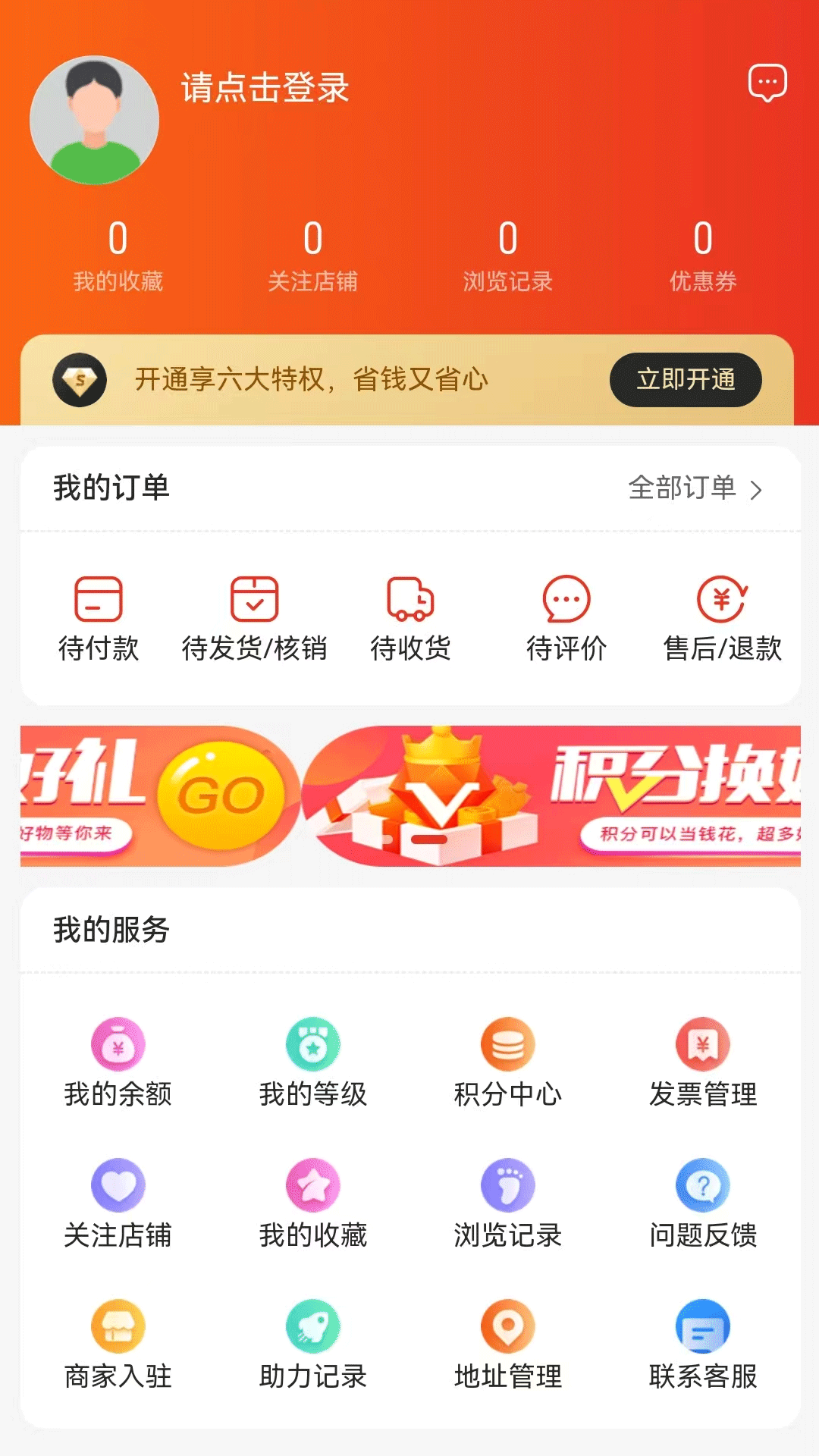Expand 全部订单 to view all orders
819x1456 pixels.
click(x=694, y=490)
